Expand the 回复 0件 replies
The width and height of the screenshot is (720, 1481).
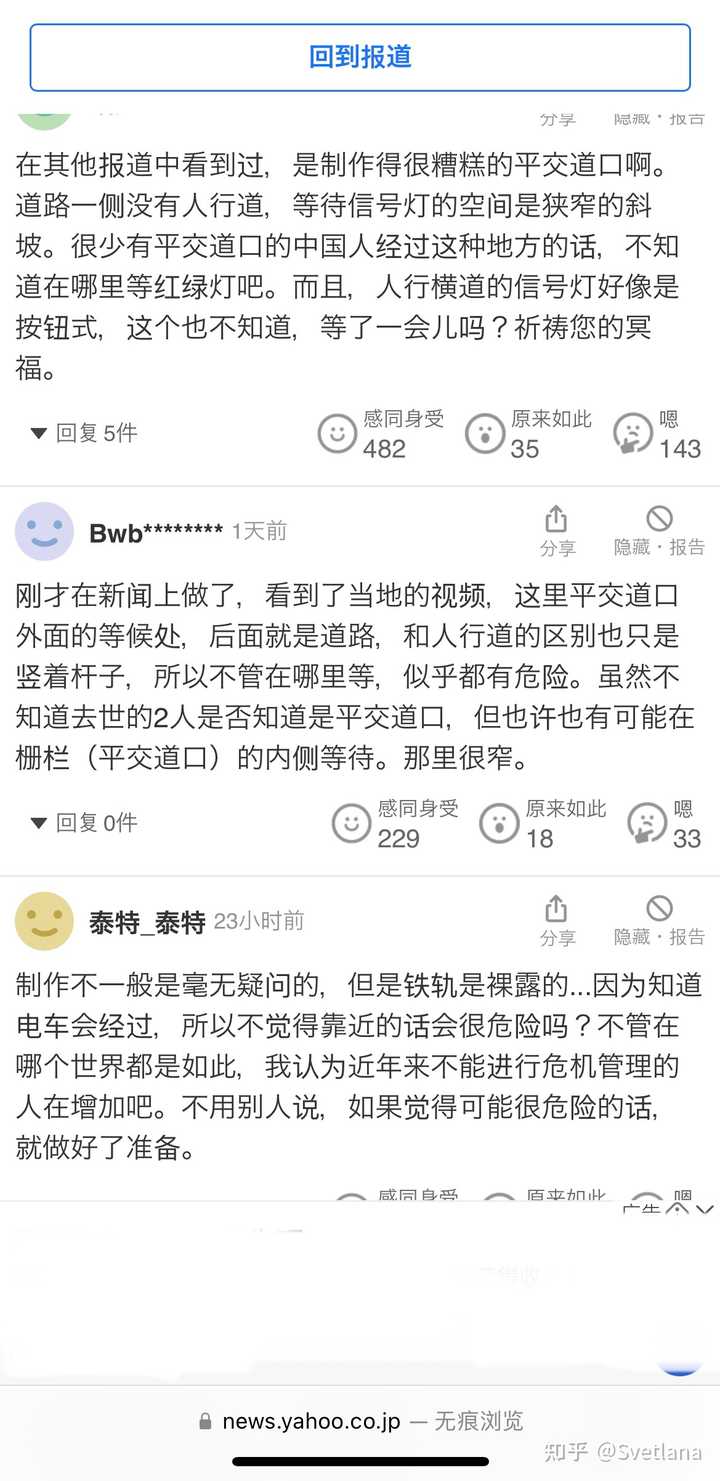[x=84, y=823]
